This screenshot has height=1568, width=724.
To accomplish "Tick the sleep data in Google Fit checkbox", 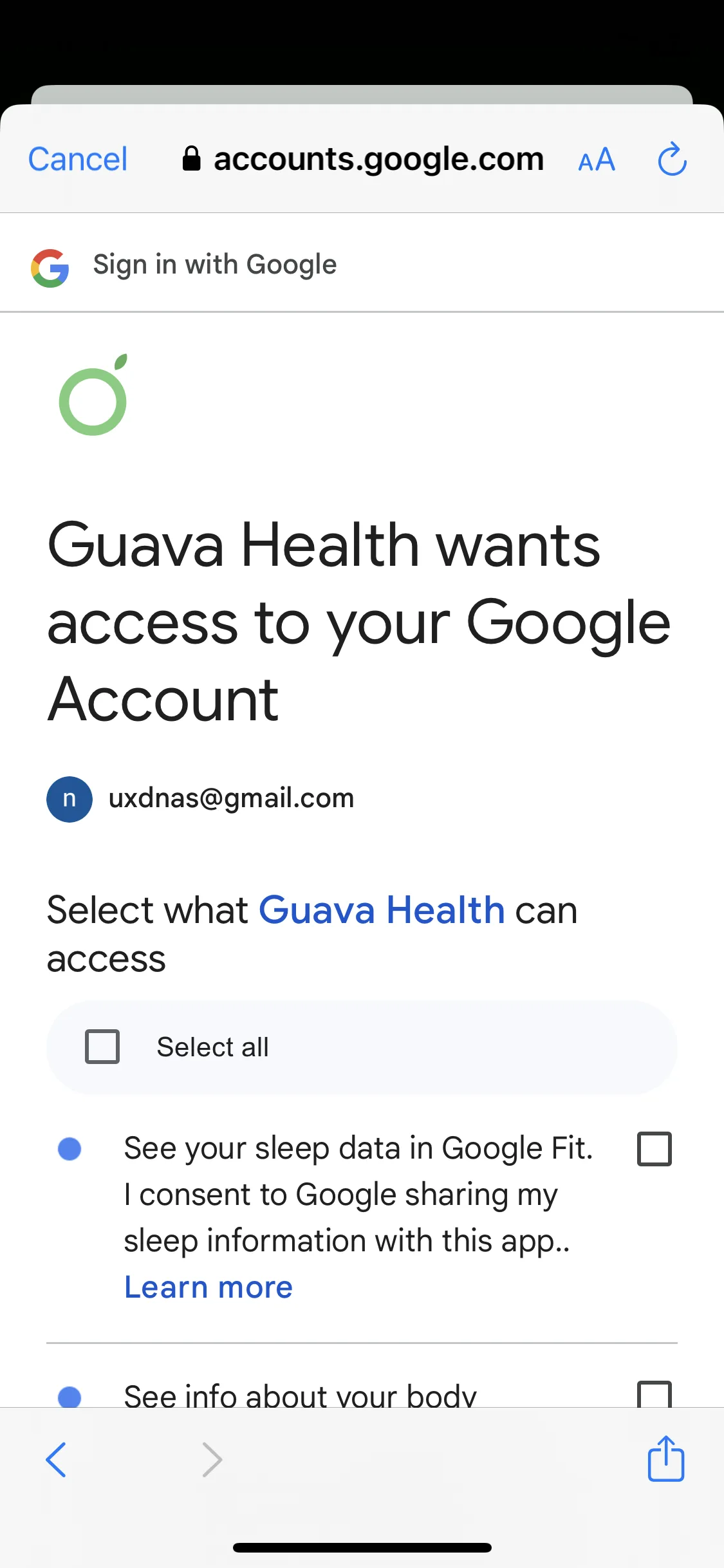I will [x=654, y=1149].
